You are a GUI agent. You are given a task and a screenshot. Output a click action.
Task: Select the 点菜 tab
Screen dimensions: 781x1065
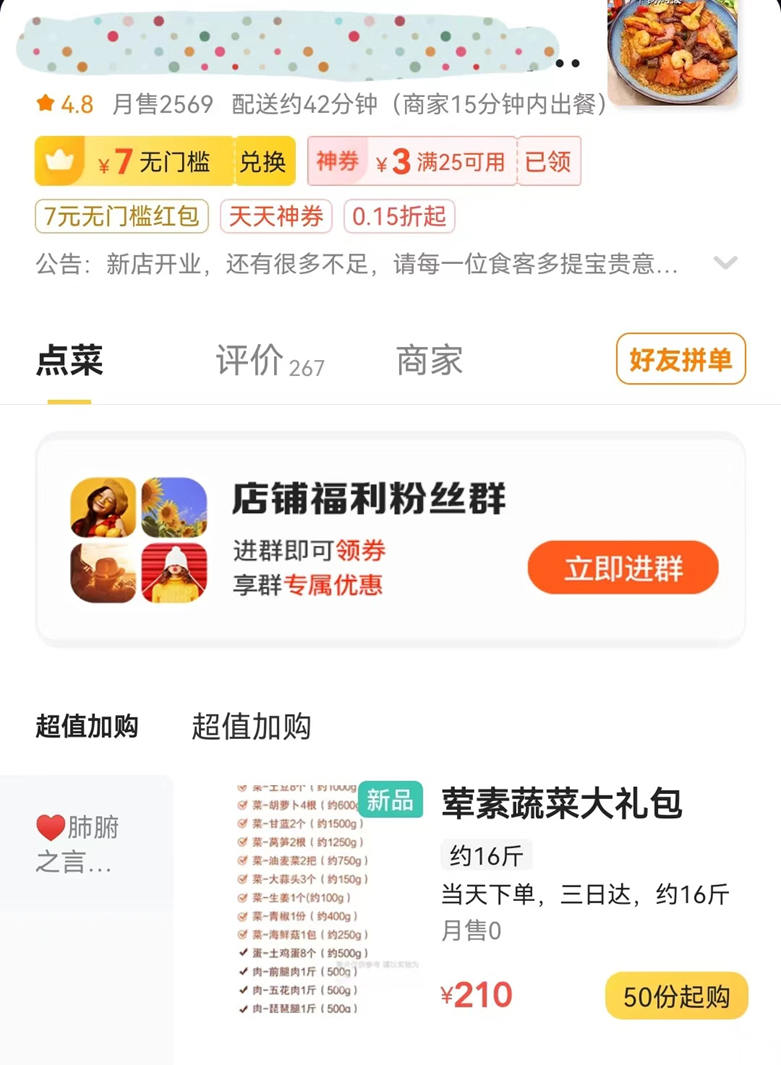pos(69,361)
